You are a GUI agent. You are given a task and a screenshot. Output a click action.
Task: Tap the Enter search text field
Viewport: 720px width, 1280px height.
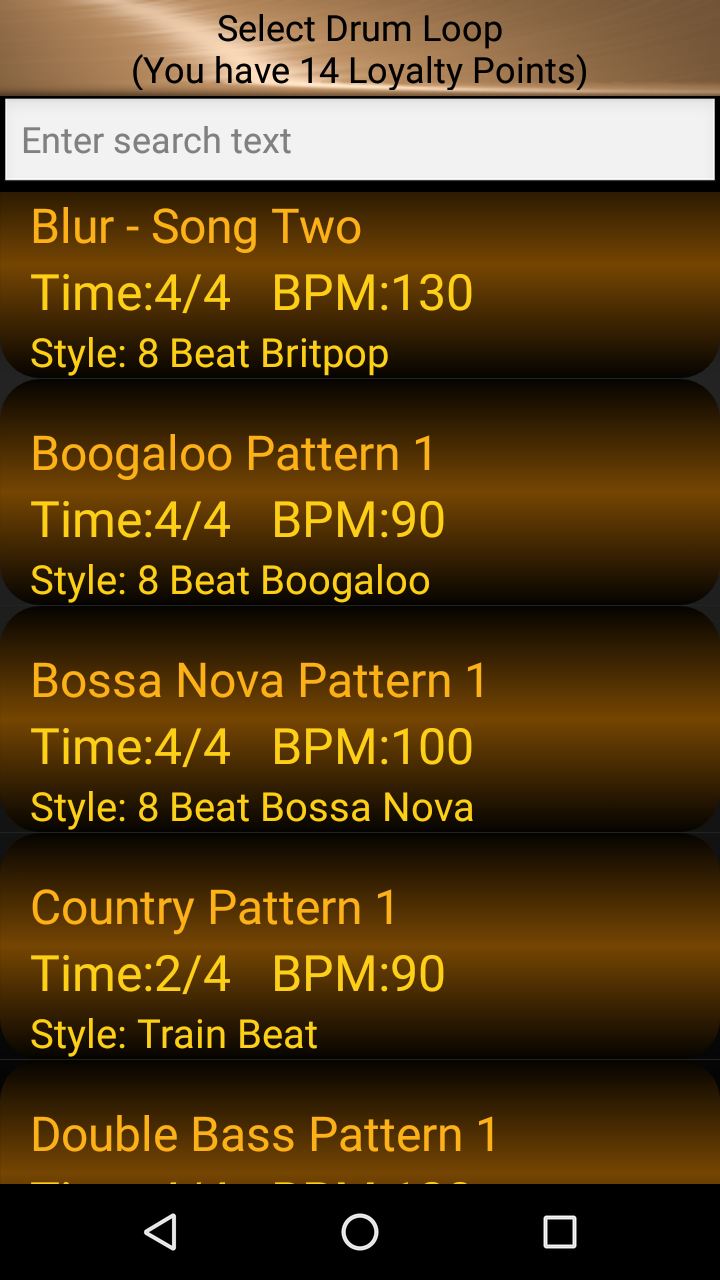[360, 139]
